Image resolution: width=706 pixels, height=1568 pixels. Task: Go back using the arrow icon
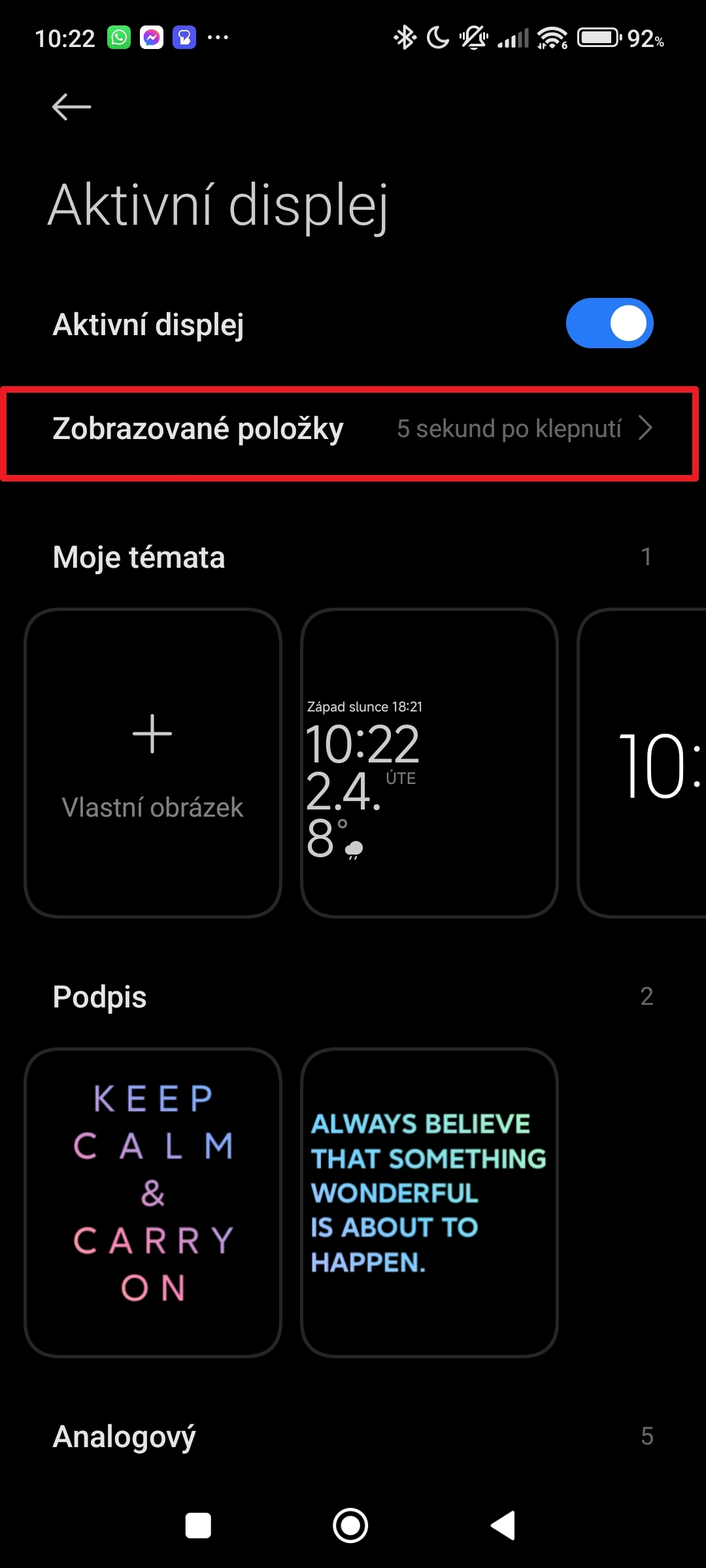pos(71,107)
